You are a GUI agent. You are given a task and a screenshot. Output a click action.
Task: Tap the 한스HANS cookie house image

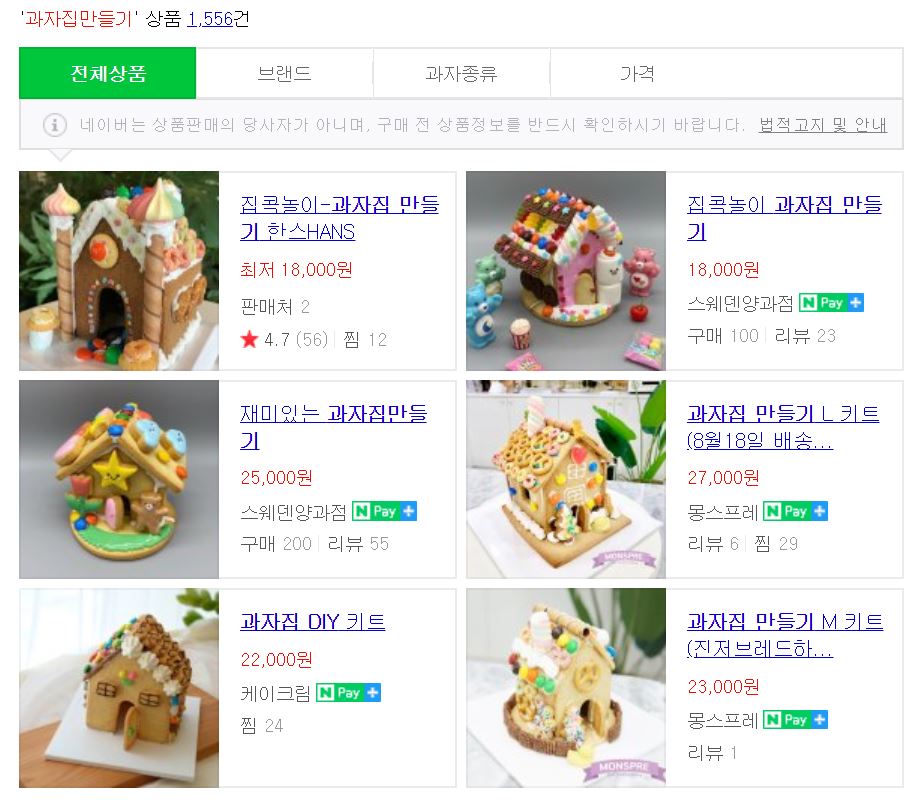point(119,271)
